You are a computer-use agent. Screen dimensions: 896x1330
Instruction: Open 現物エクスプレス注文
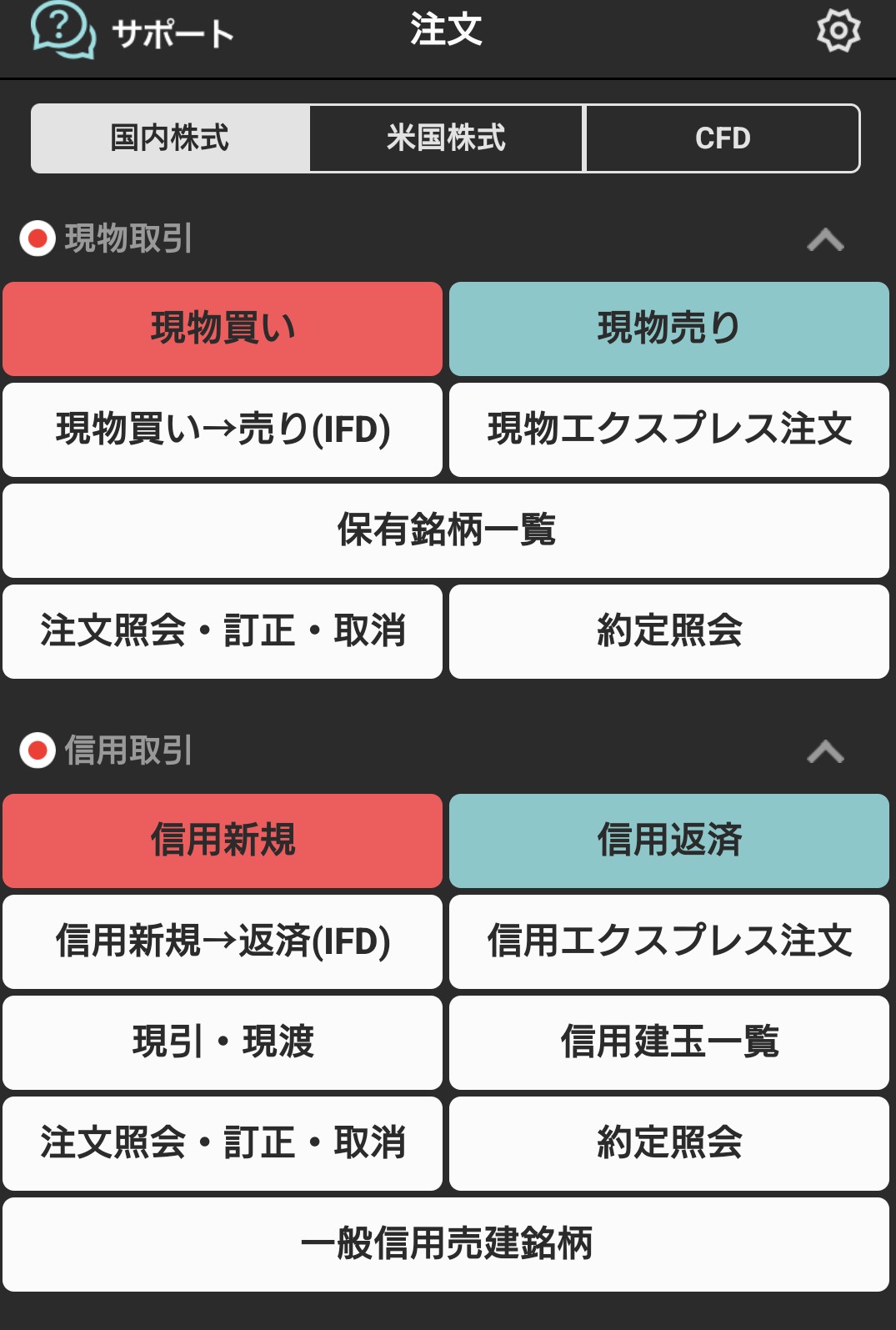669,429
